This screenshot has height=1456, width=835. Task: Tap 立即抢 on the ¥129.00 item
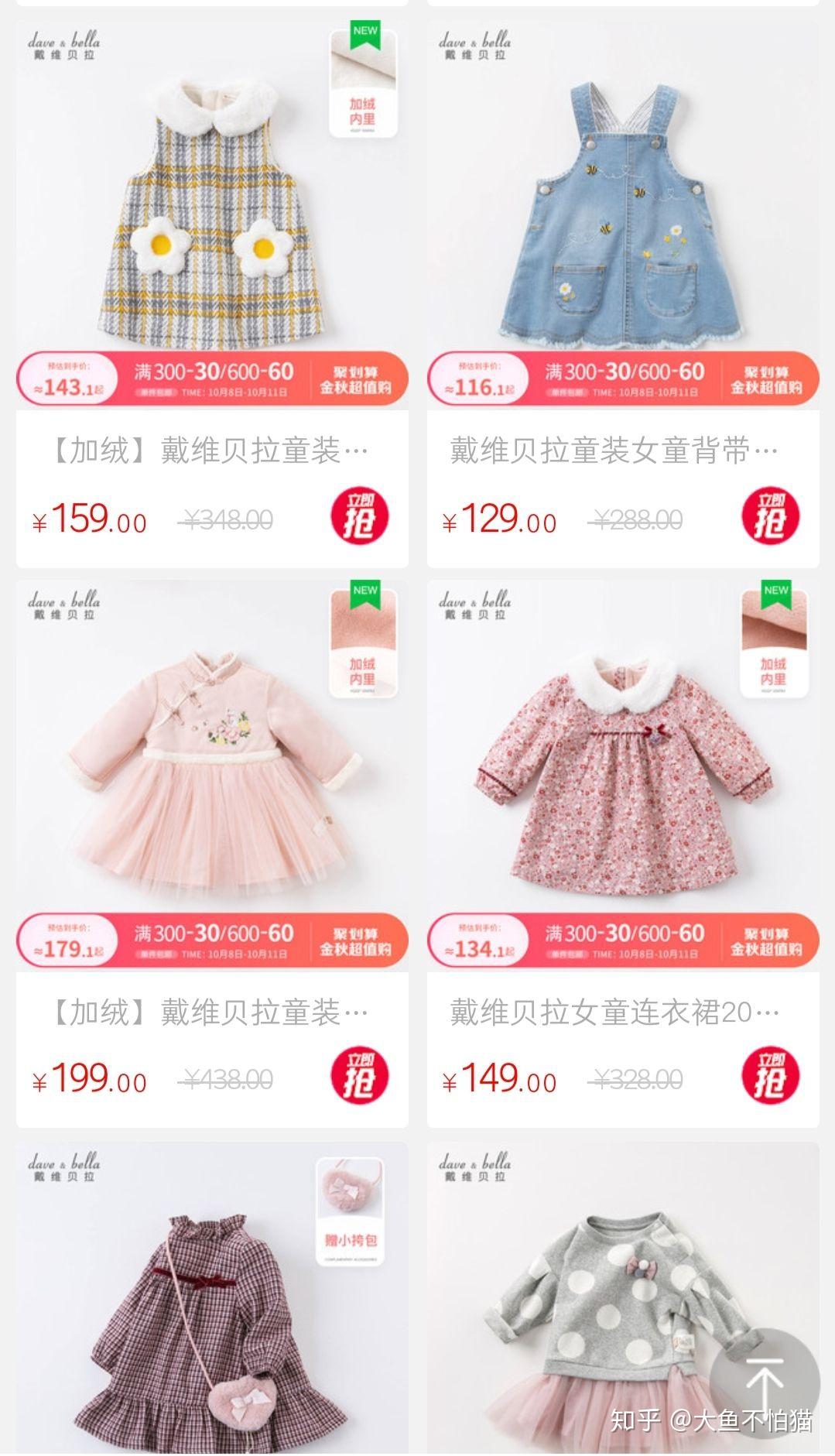pos(770,516)
